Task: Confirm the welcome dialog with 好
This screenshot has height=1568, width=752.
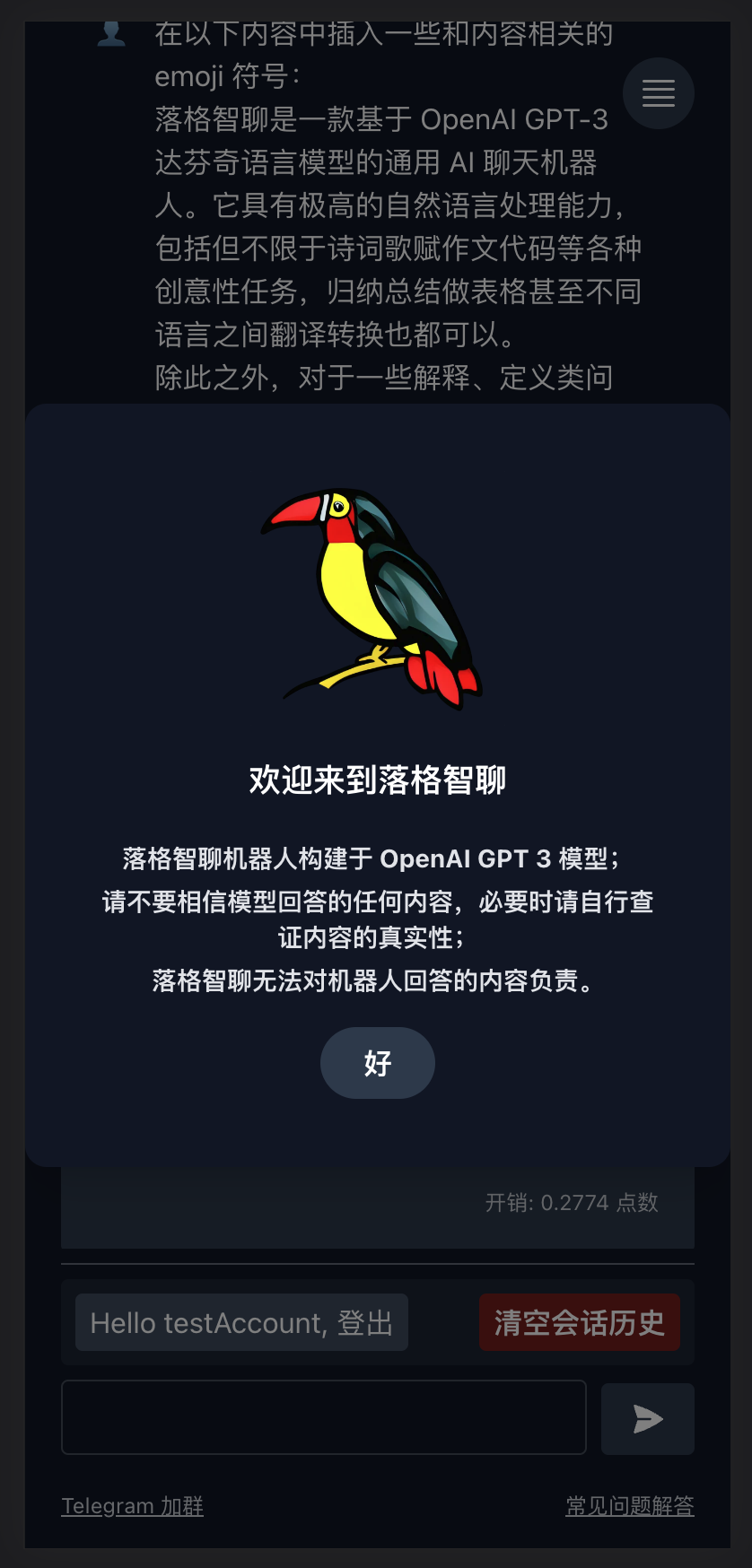Action: coord(377,1063)
